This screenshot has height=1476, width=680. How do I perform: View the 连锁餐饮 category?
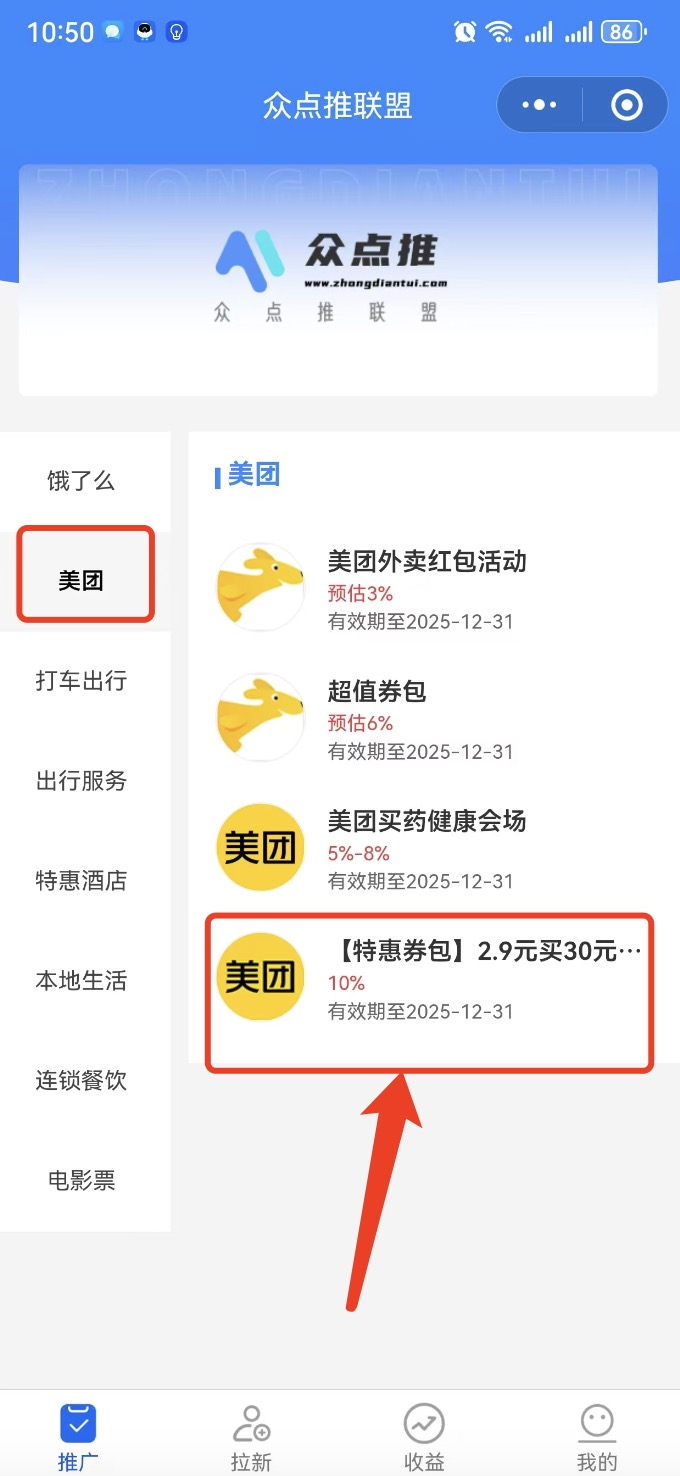coord(81,1081)
